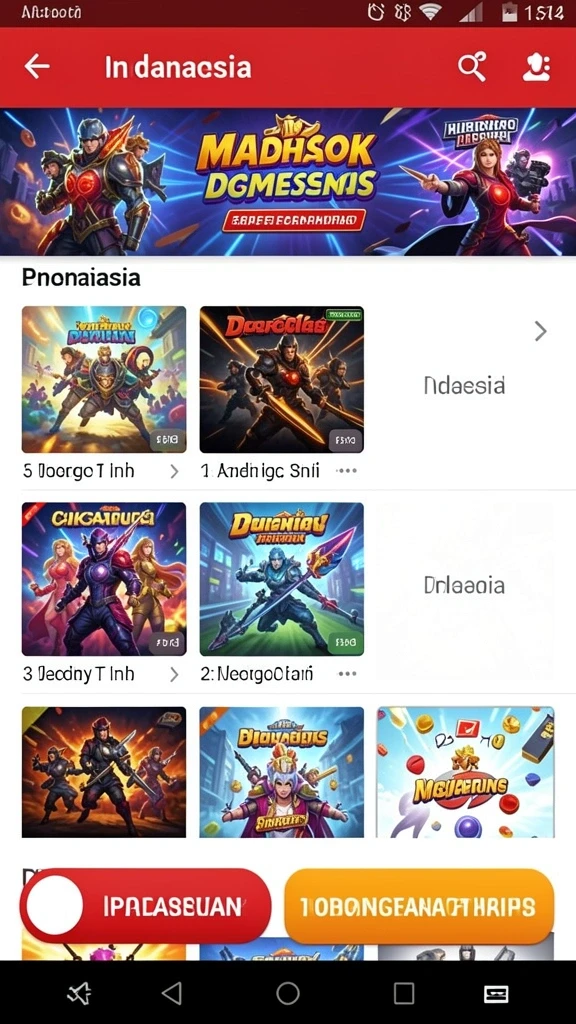Tap the orange '1OBONGEANACTHRIPS' button
The width and height of the screenshot is (576, 1024).
click(419, 906)
